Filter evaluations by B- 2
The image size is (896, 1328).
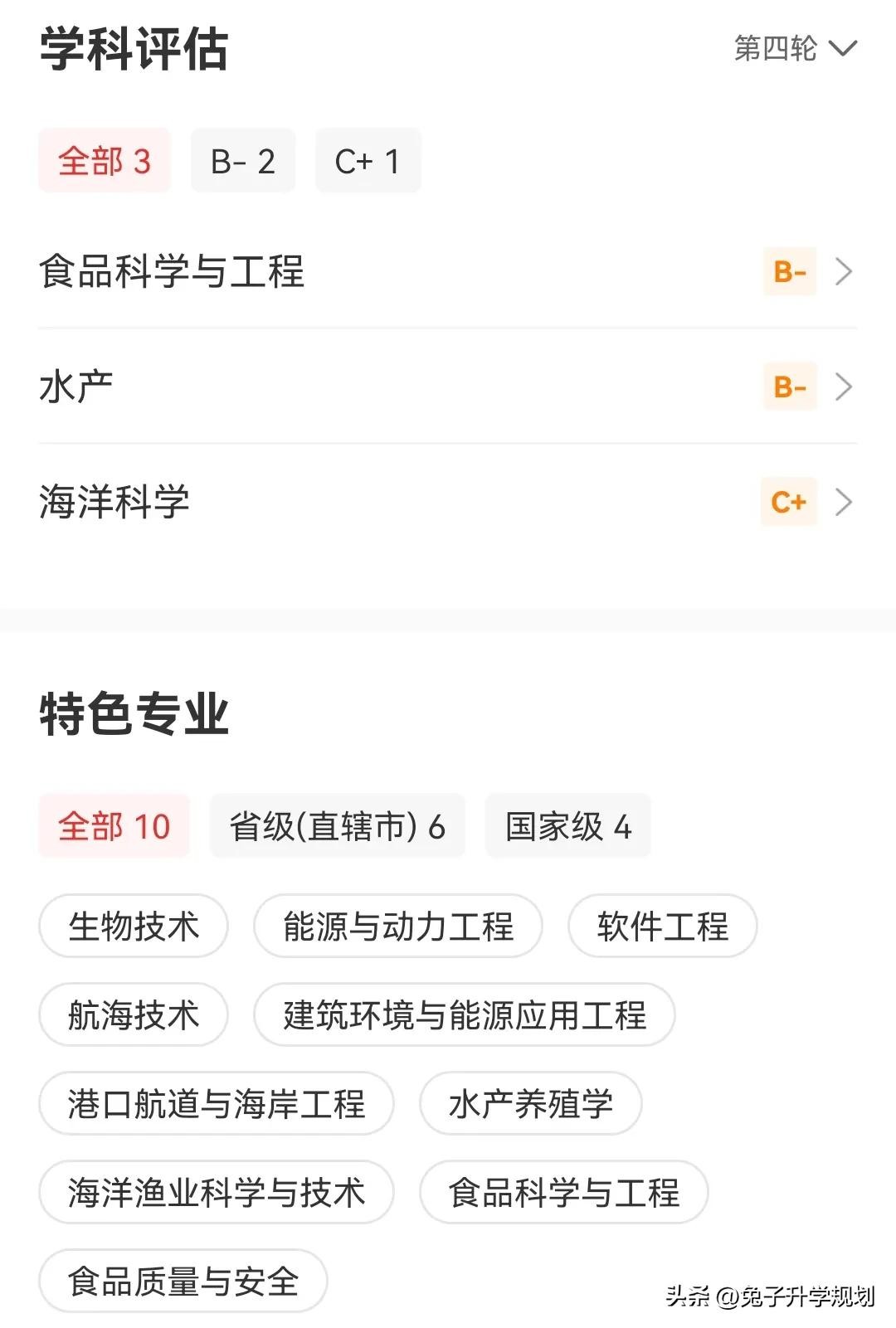click(x=243, y=161)
